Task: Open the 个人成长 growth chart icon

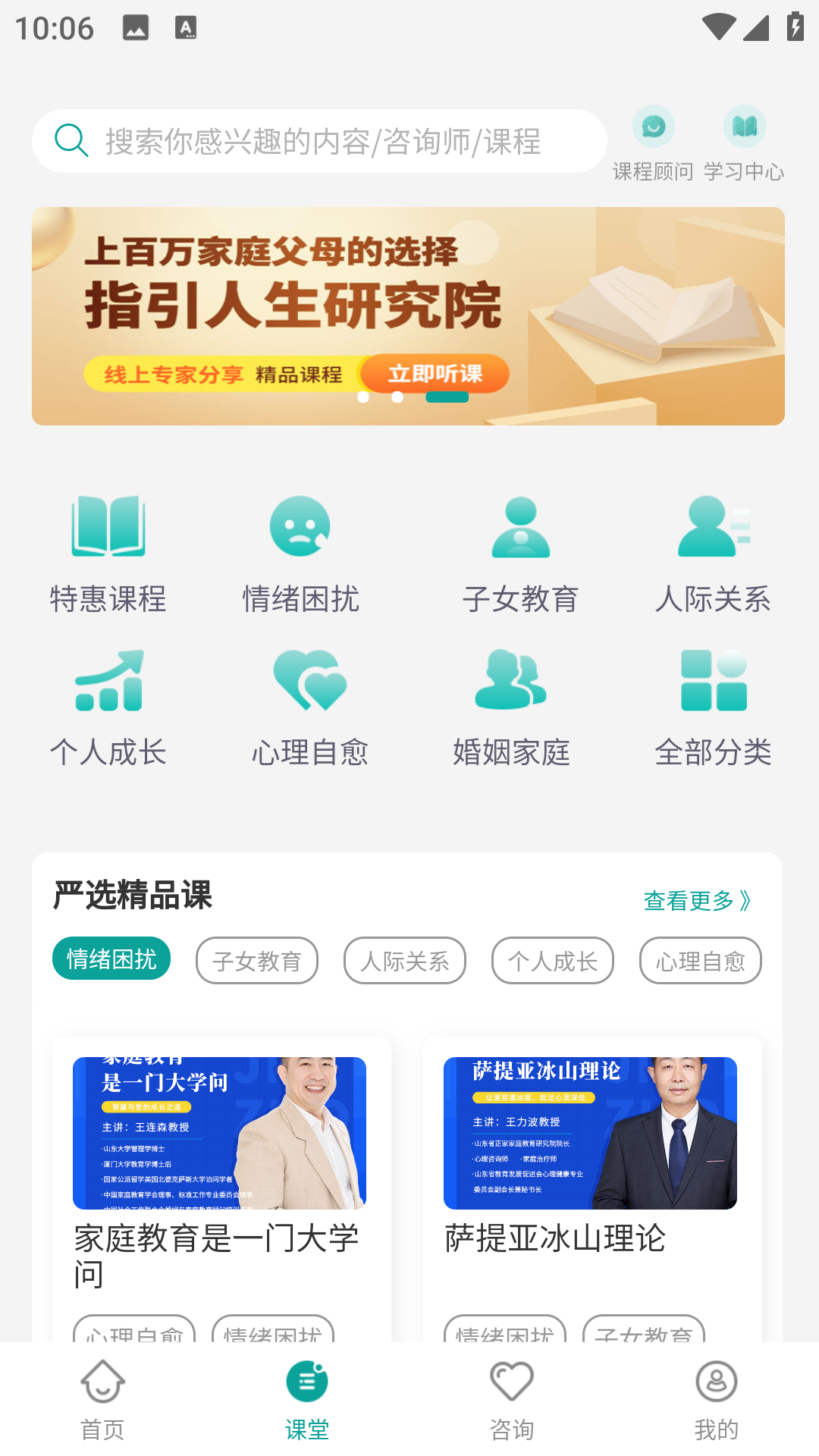Action: click(x=108, y=681)
